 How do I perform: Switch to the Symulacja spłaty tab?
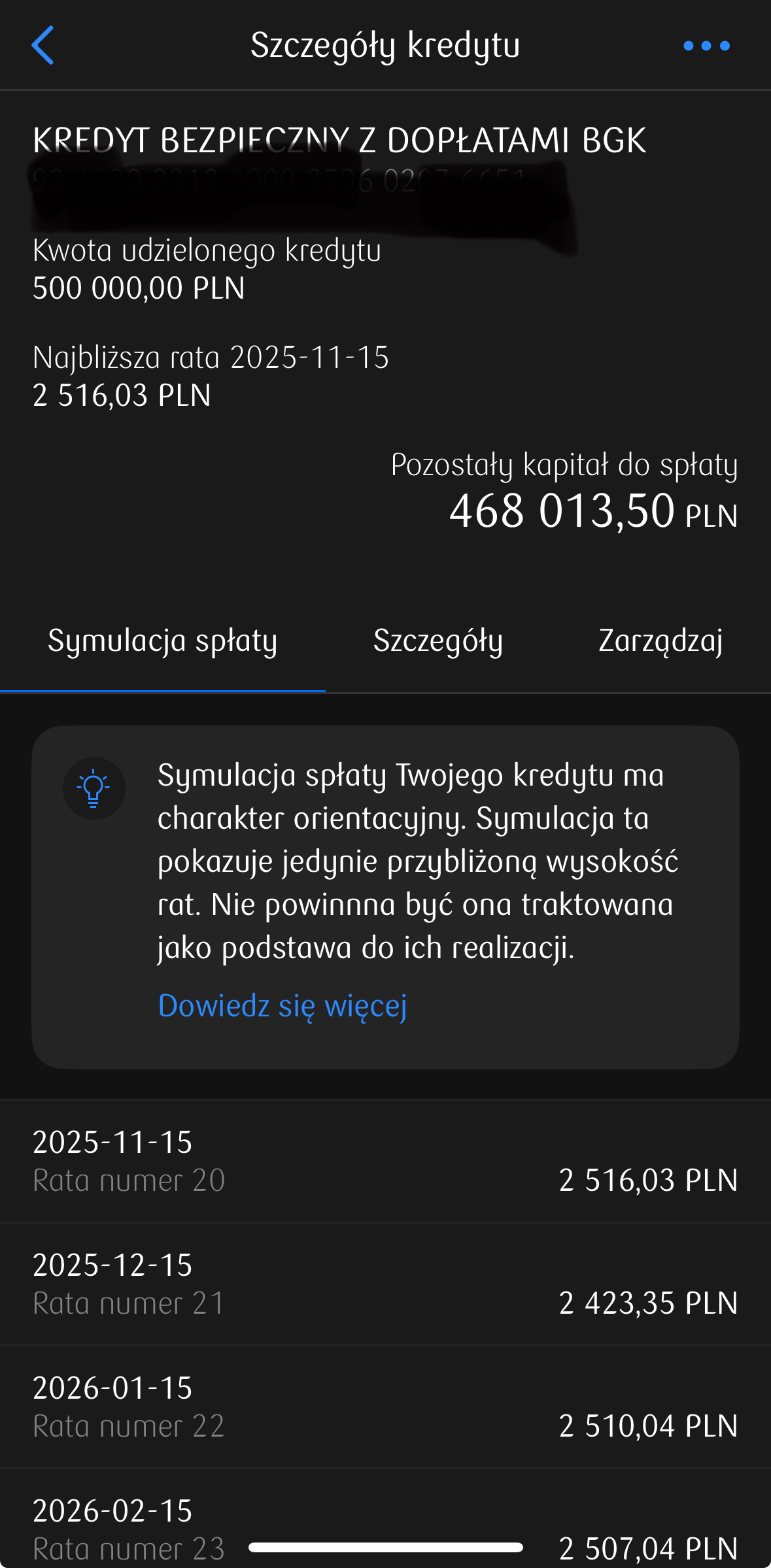tap(163, 641)
